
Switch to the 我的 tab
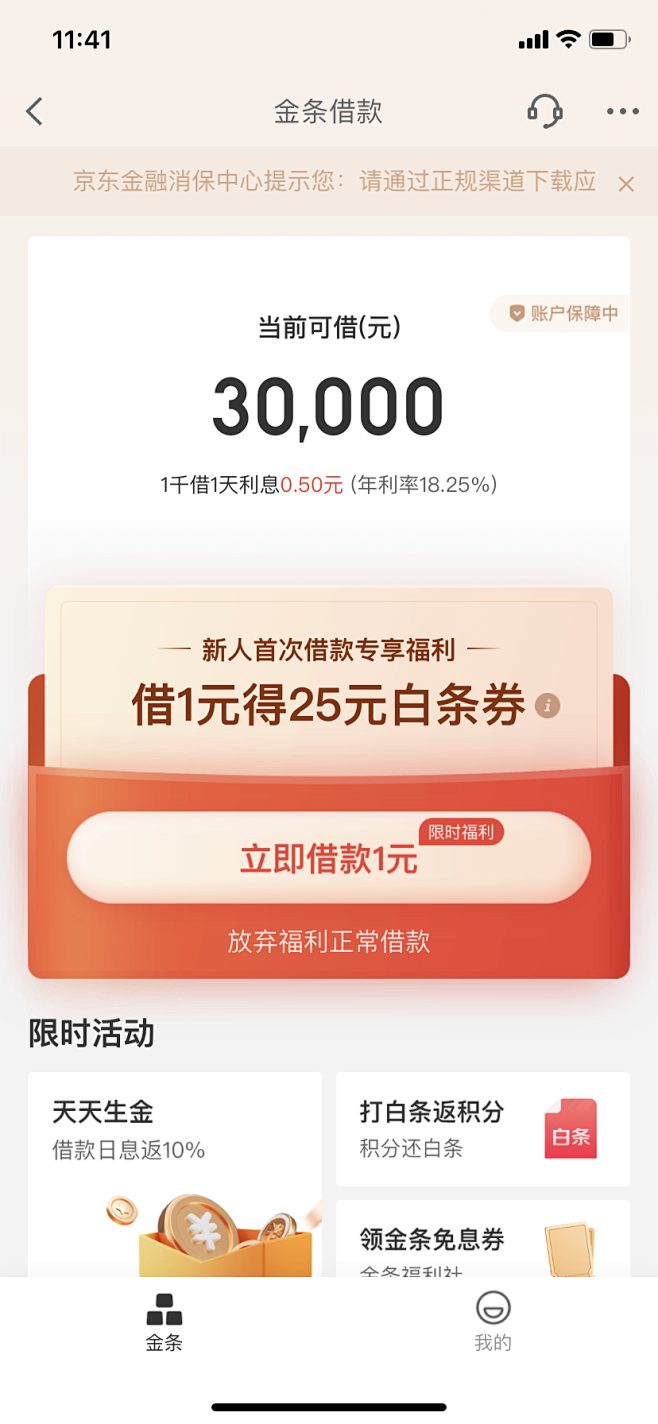(493, 1321)
